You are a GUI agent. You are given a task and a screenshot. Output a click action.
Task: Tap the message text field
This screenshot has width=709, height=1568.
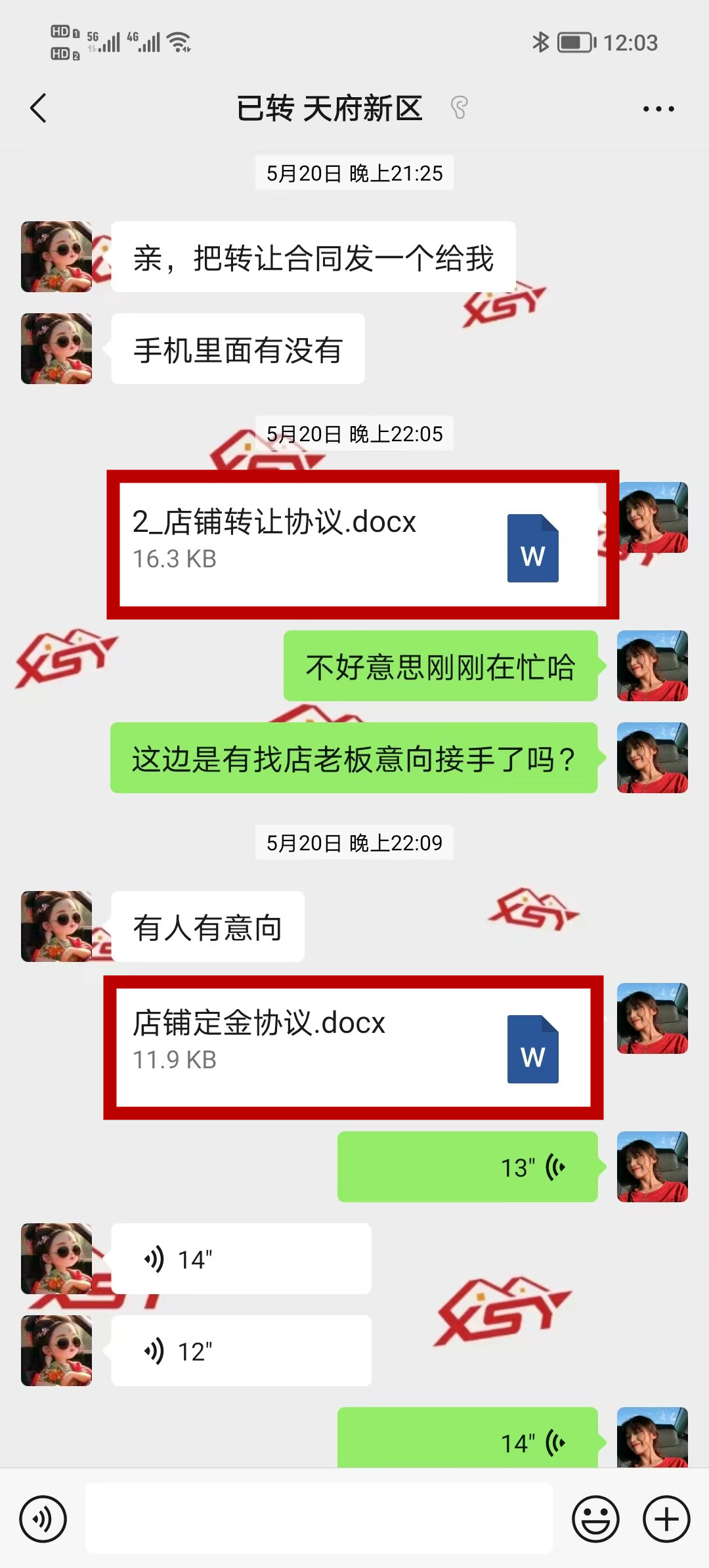[319, 1519]
